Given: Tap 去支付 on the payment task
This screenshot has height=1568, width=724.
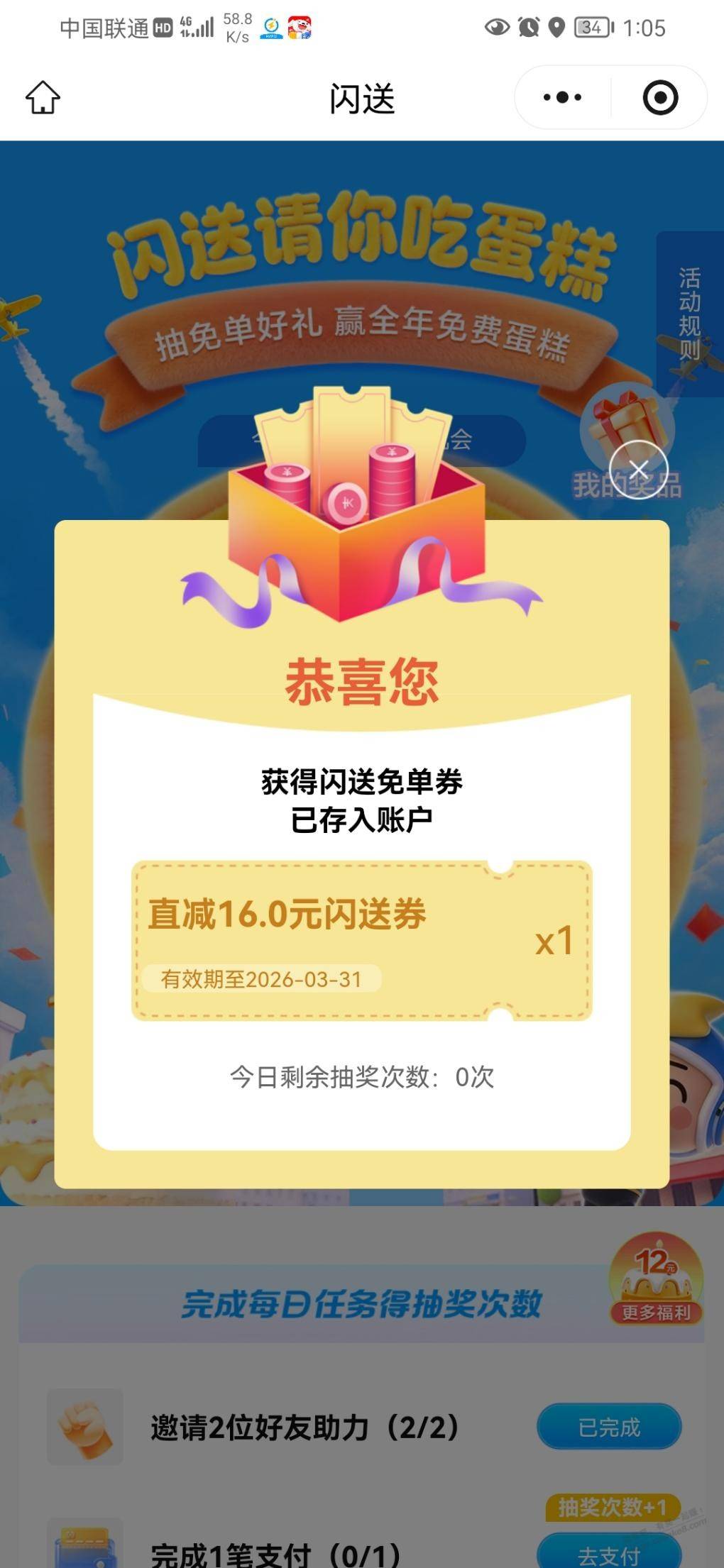Looking at the screenshot, I should 609,1554.
